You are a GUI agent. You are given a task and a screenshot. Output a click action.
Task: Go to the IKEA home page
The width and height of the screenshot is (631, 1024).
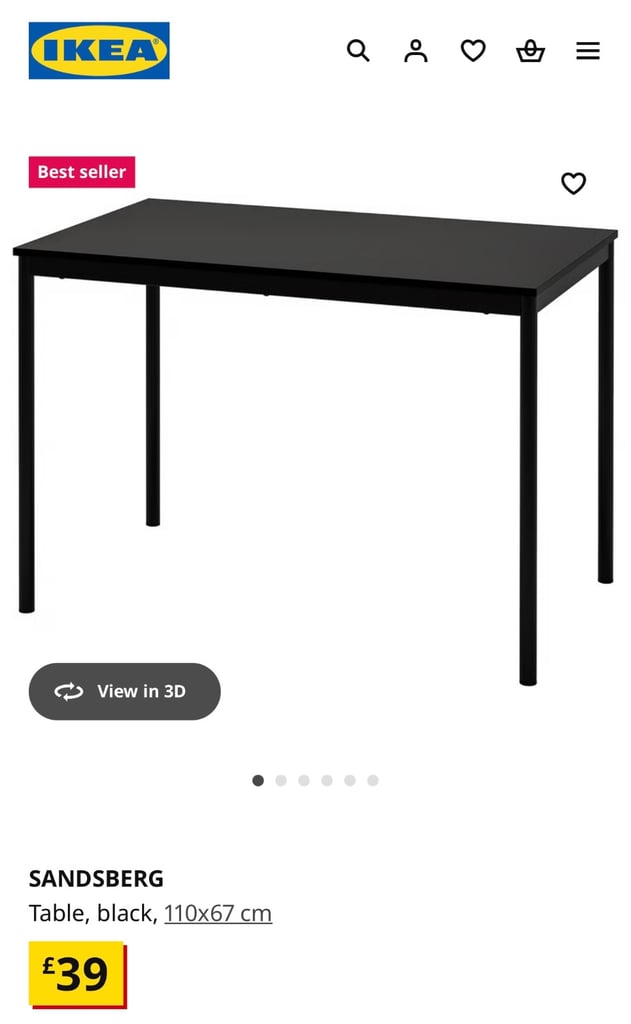click(x=99, y=50)
